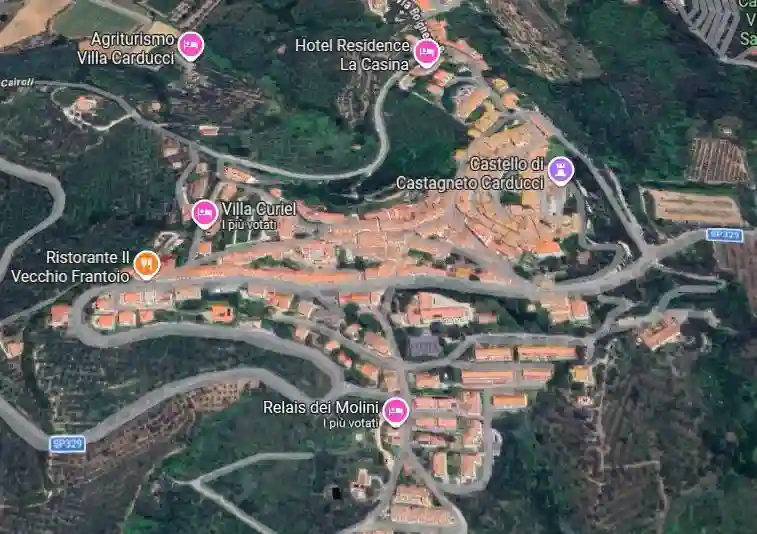Open Agriturismo Villa Carducci map pin
Image resolution: width=757 pixels, height=534 pixels.
point(191,44)
